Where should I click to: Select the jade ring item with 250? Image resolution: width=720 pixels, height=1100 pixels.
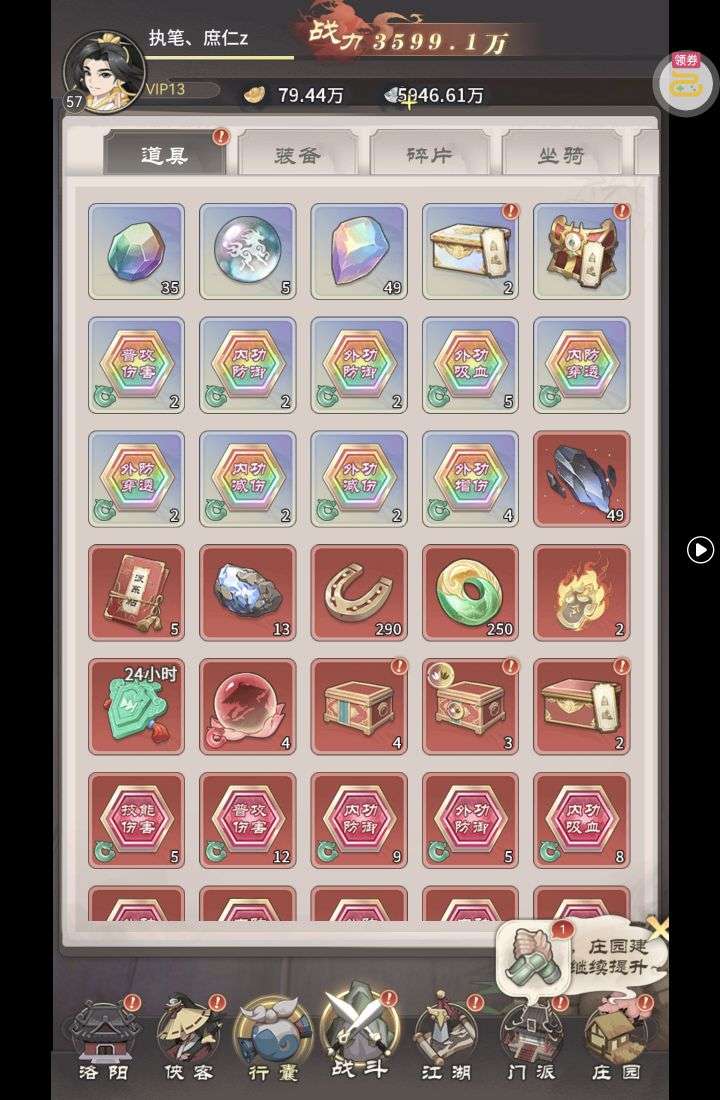coord(470,592)
